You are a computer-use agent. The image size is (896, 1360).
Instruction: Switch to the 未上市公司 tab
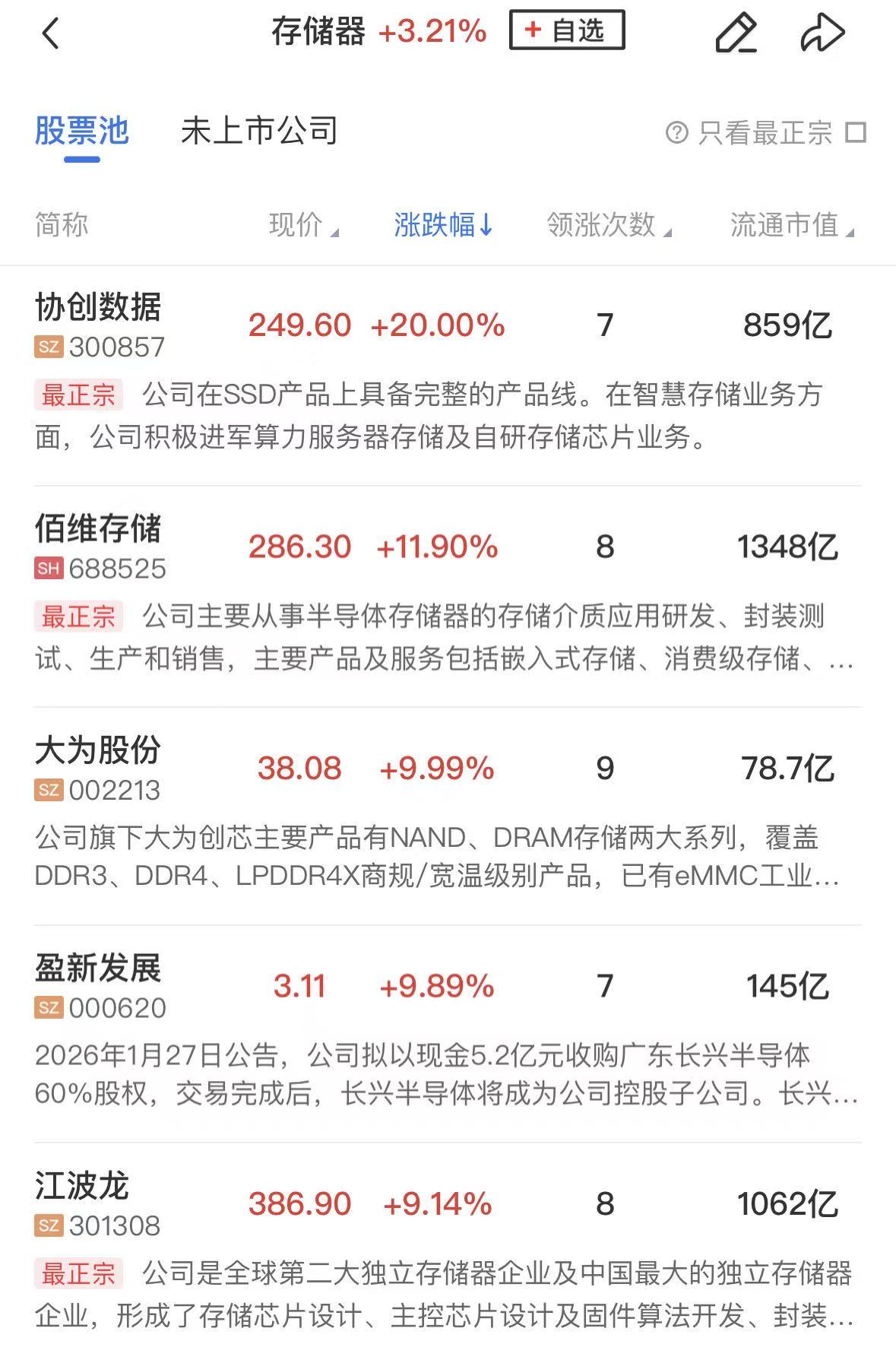[259, 132]
